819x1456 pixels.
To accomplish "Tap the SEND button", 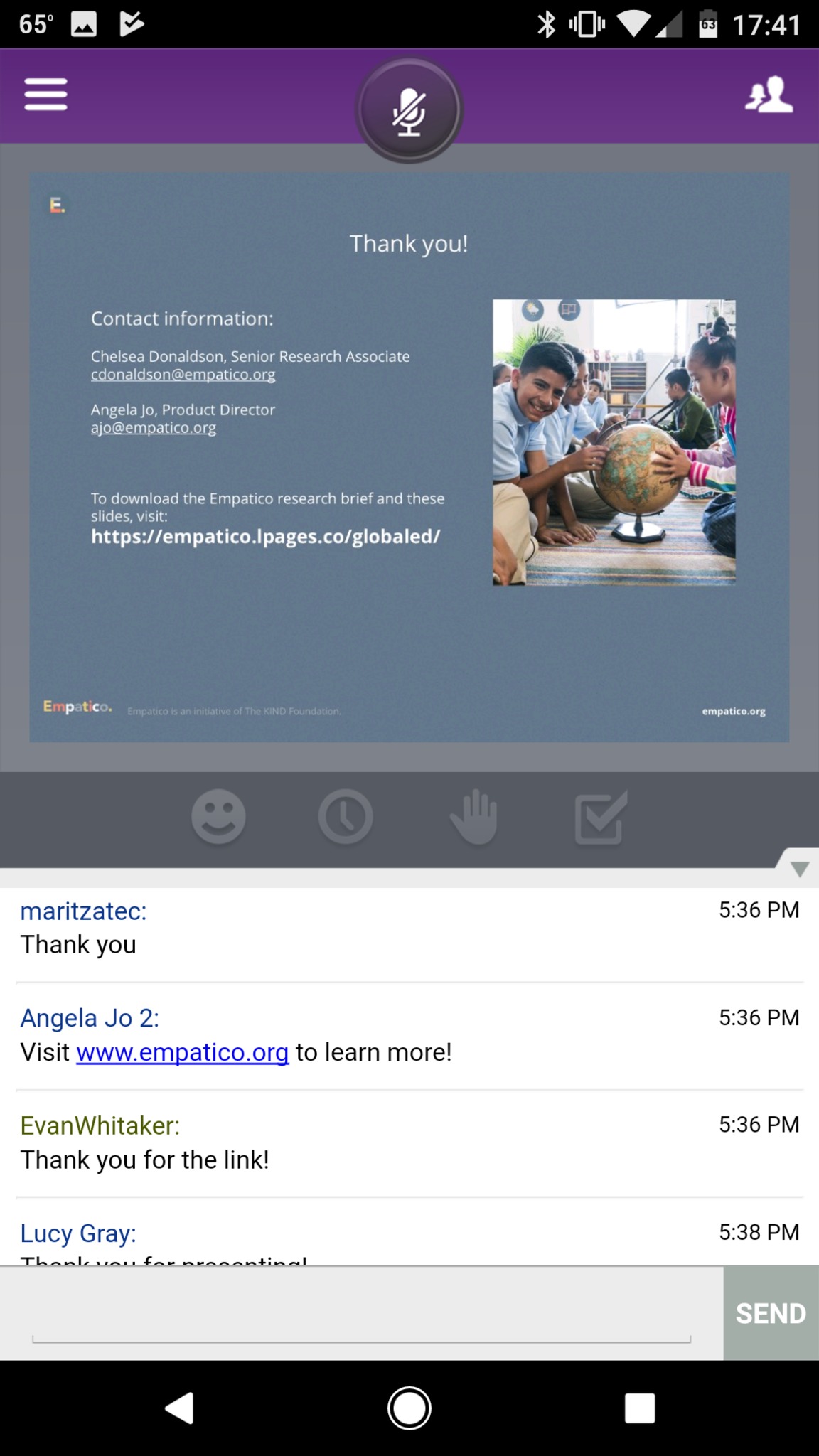I will pyautogui.click(x=771, y=1313).
